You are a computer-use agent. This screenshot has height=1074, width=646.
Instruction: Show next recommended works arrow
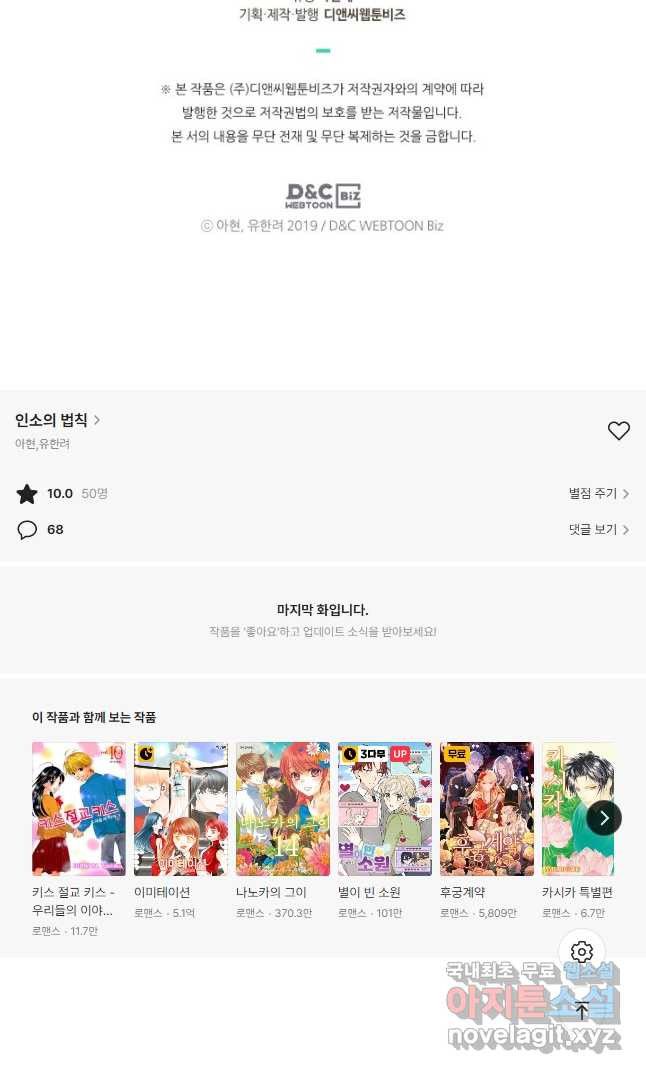point(604,818)
